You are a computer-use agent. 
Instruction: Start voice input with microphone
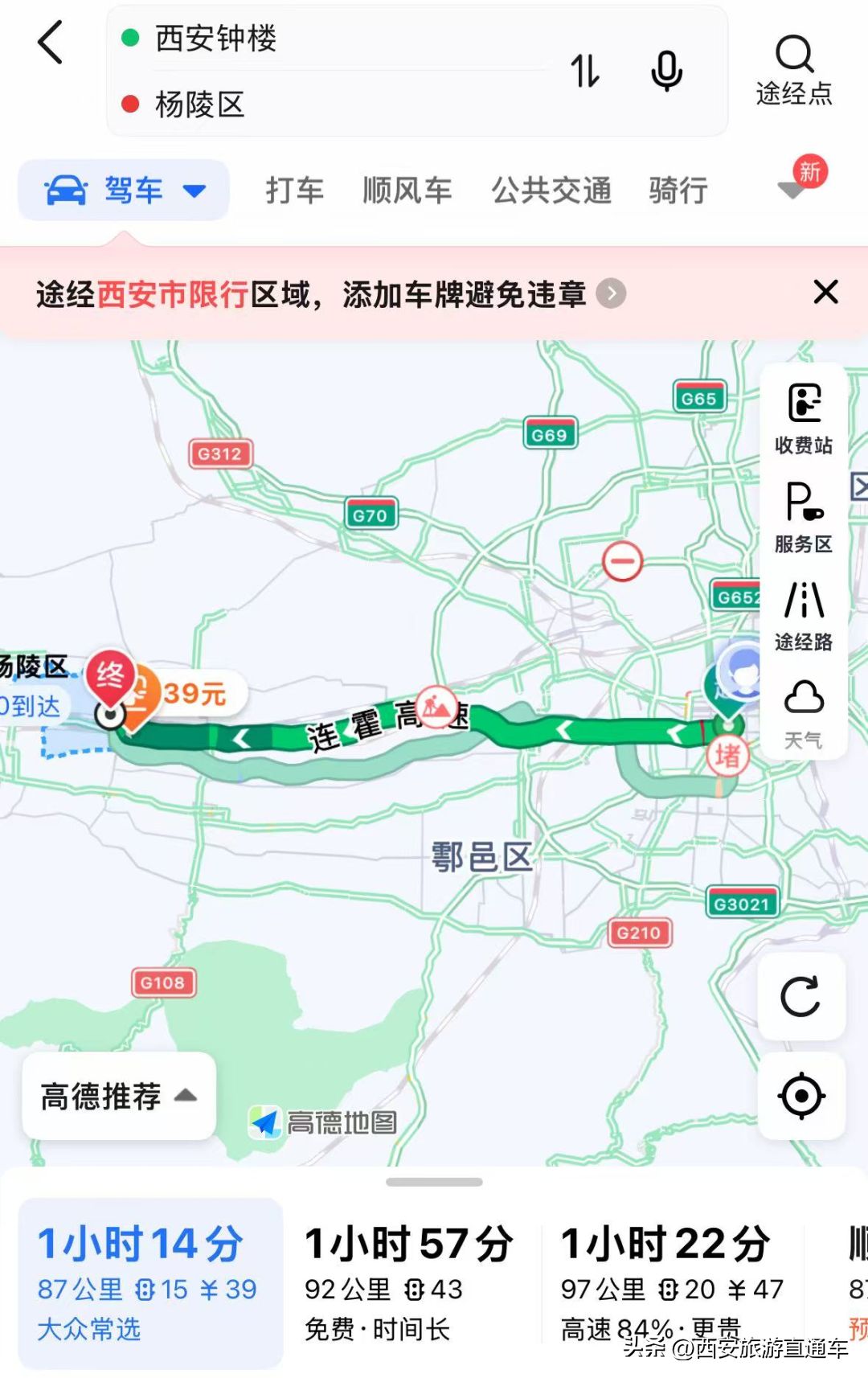coord(666,71)
